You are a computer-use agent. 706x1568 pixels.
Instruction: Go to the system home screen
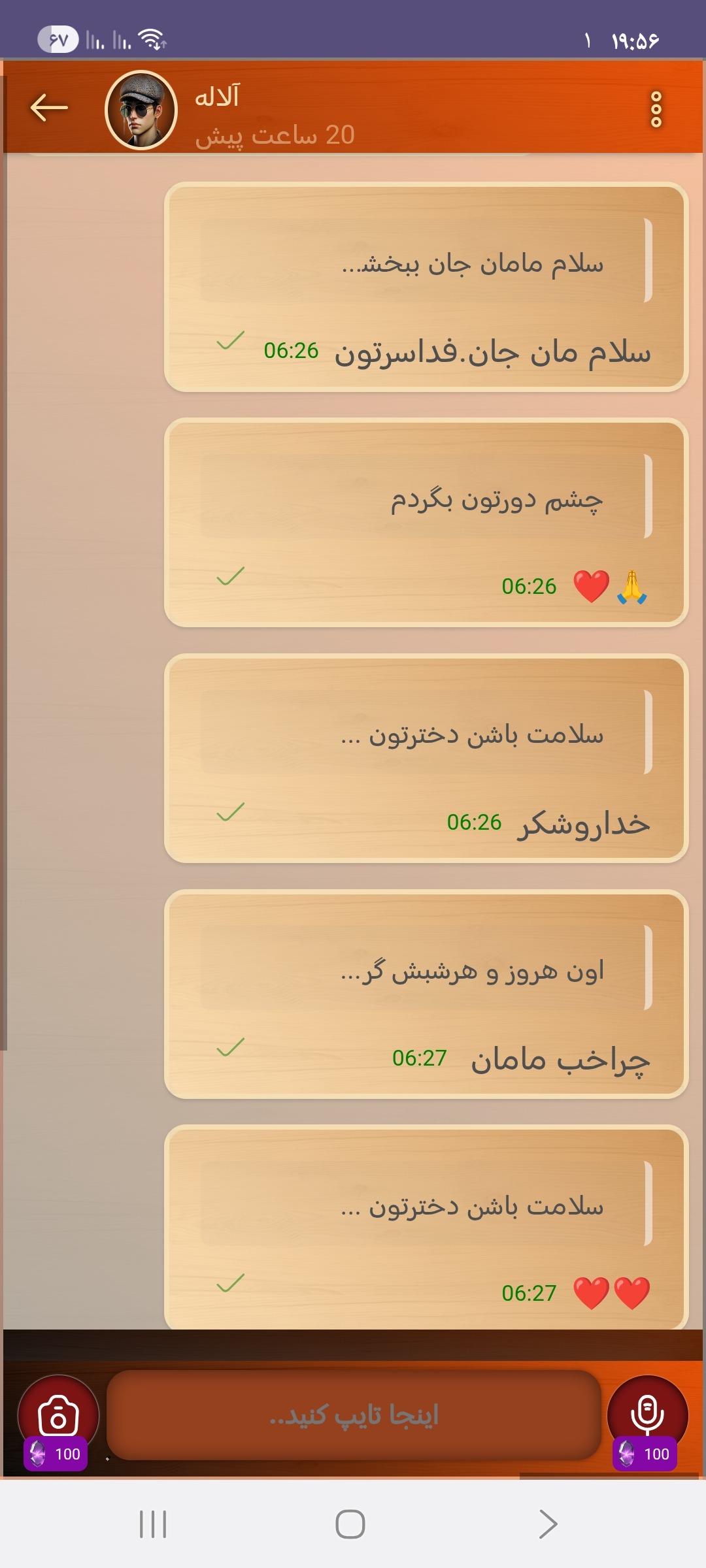pos(350,1524)
